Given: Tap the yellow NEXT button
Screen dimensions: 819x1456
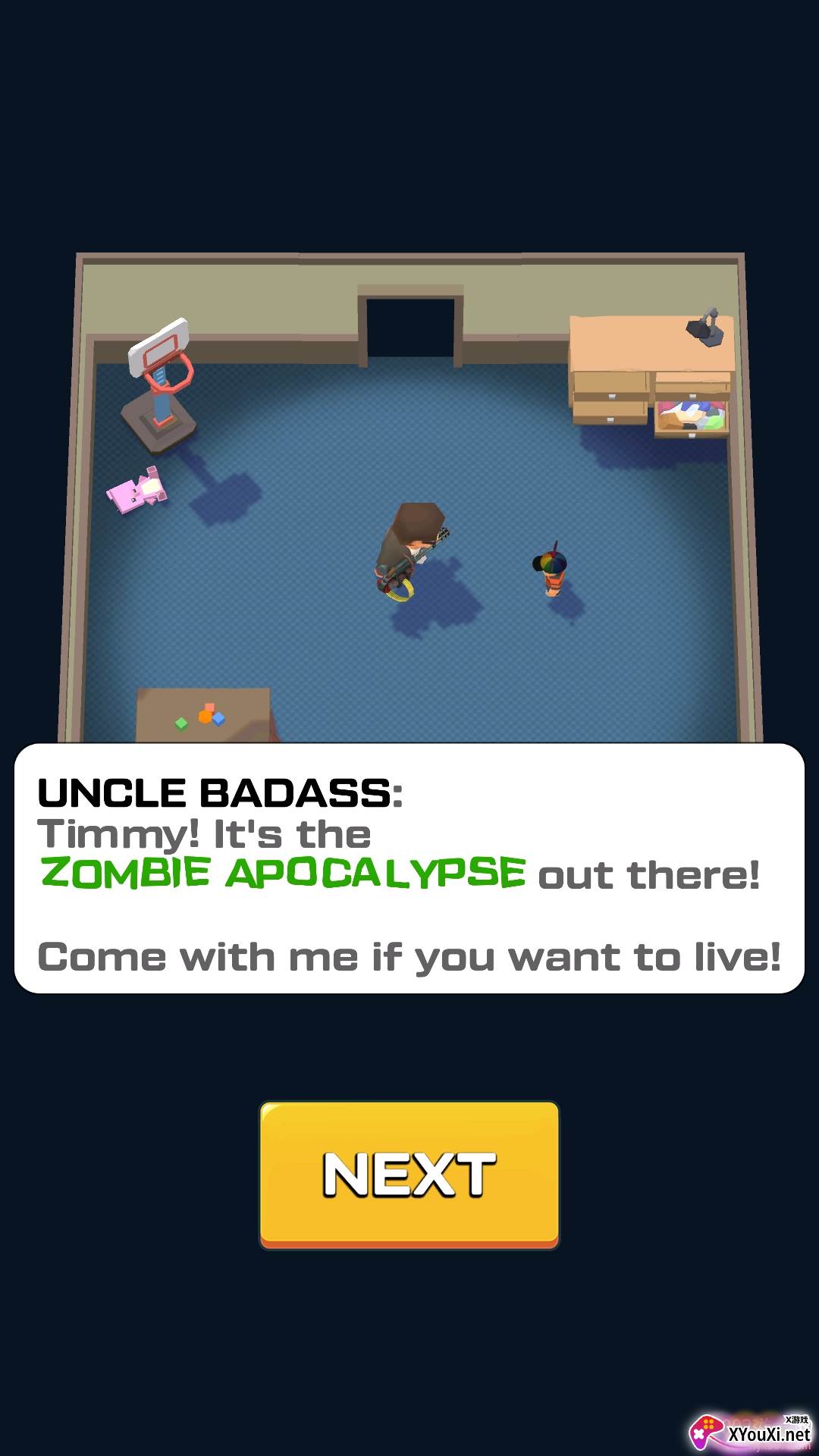Looking at the screenshot, I should tap(409, 1174).
